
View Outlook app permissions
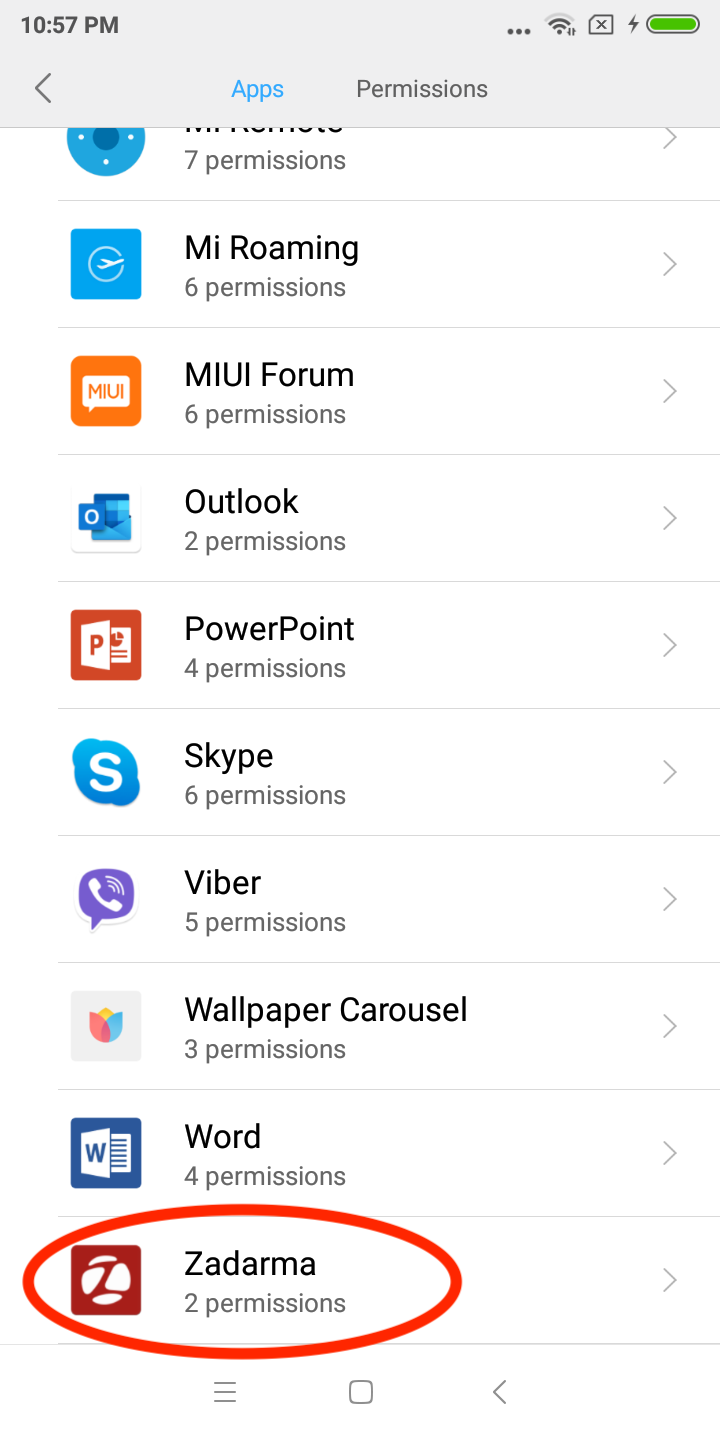click(x=380, y=518)
